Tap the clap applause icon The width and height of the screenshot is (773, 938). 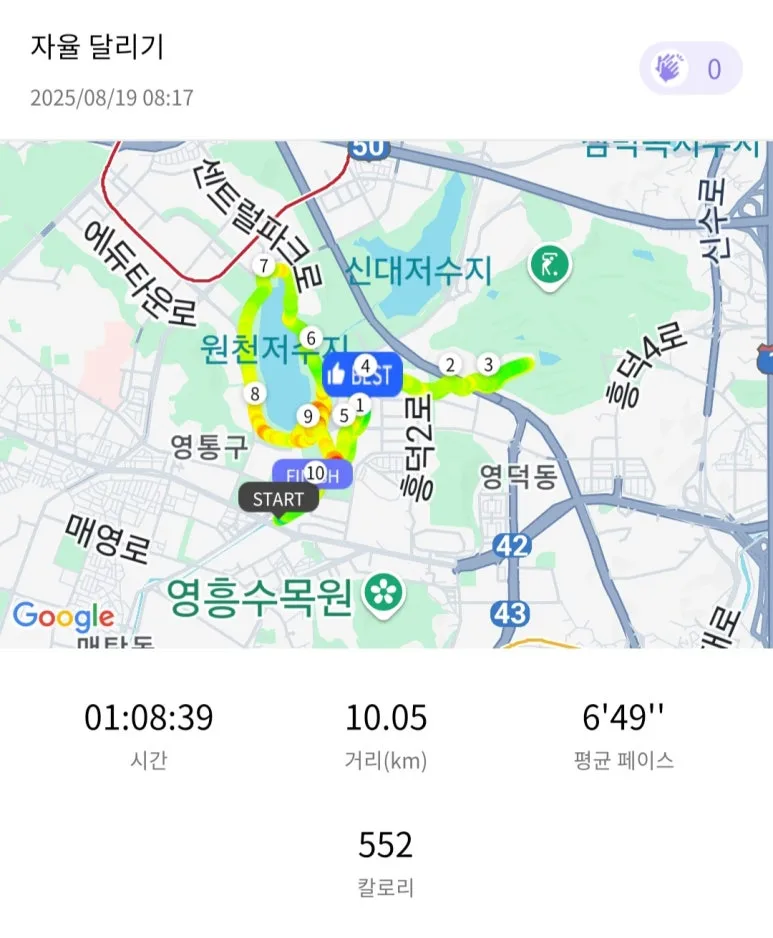672,66
